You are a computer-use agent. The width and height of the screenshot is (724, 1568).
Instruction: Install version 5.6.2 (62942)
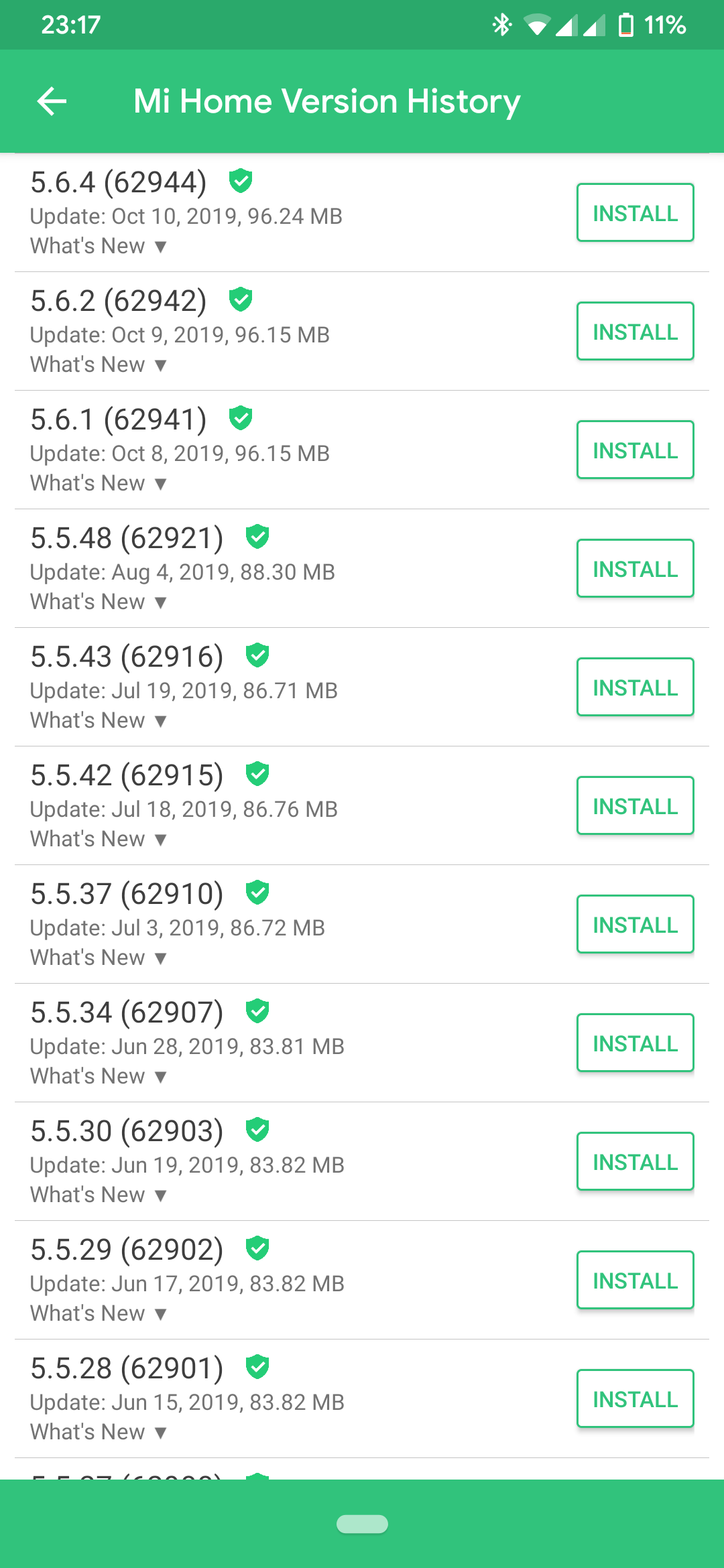coord(635,332)
